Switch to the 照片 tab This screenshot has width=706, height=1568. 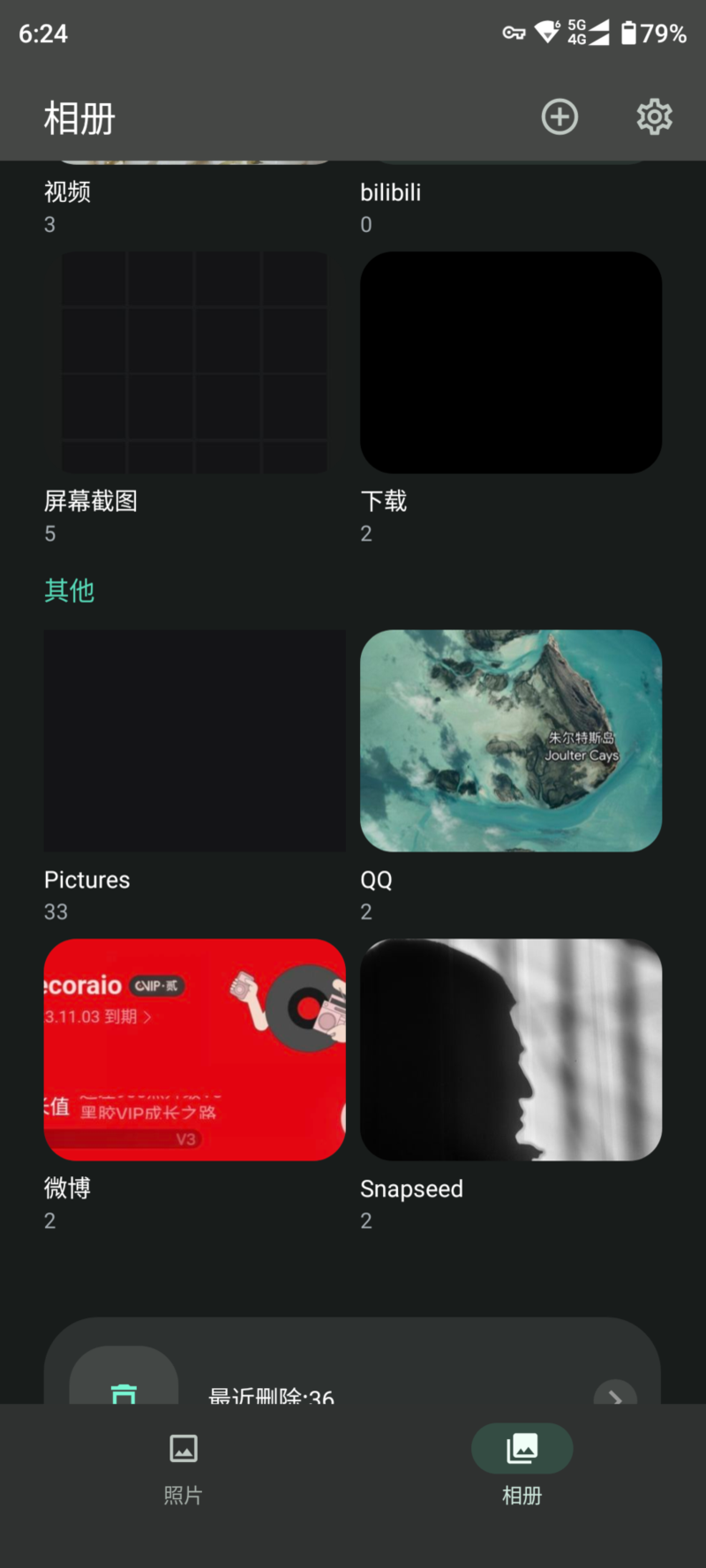(184, 1467)
